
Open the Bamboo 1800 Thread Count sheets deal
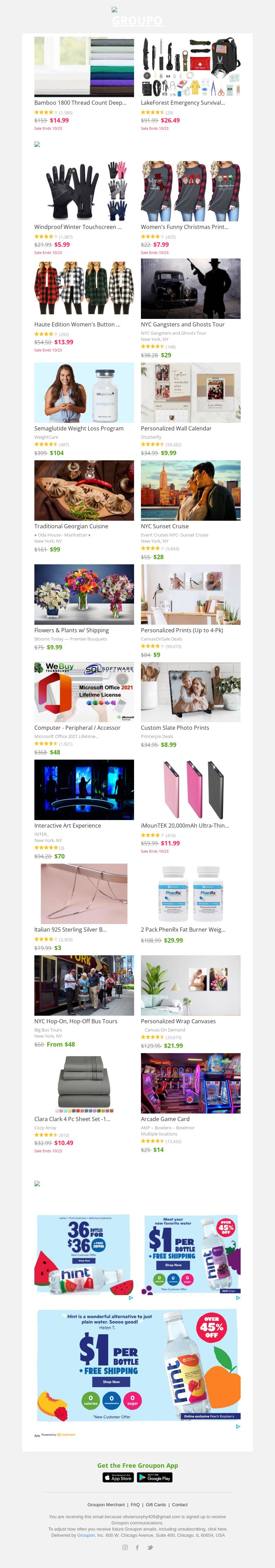point(84,67)
